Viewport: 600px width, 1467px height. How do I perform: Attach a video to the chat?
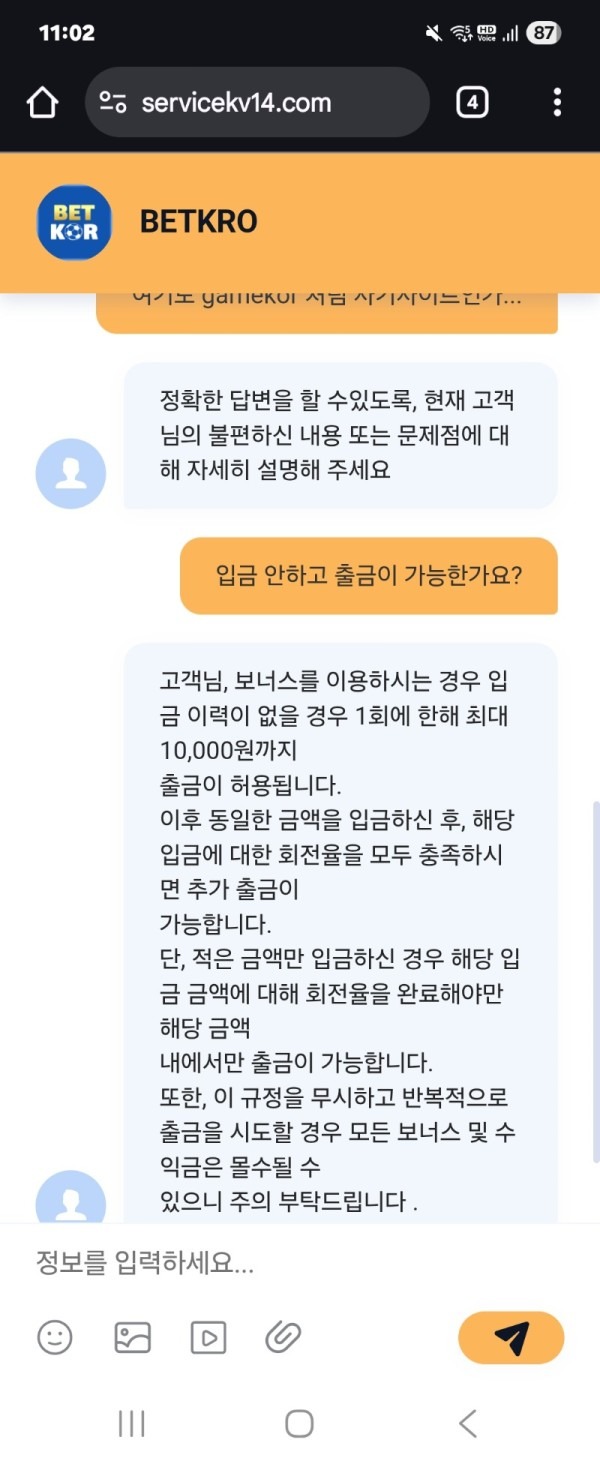[x=208, y=1337]
